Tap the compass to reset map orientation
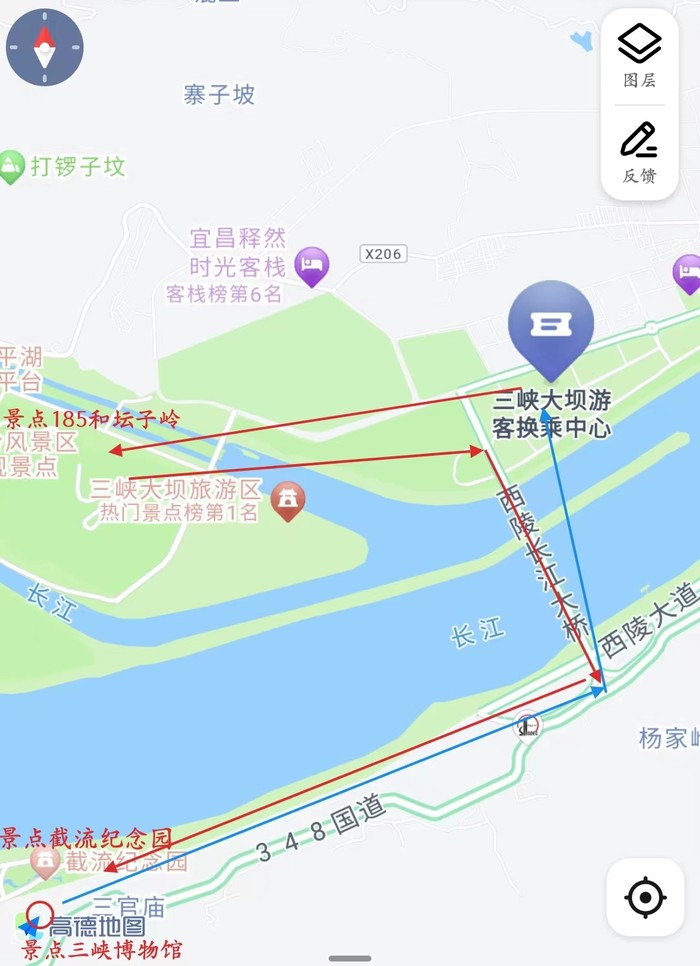Image resolution: width=700 pixels, height=966 pixels. (x=45, y=47)
